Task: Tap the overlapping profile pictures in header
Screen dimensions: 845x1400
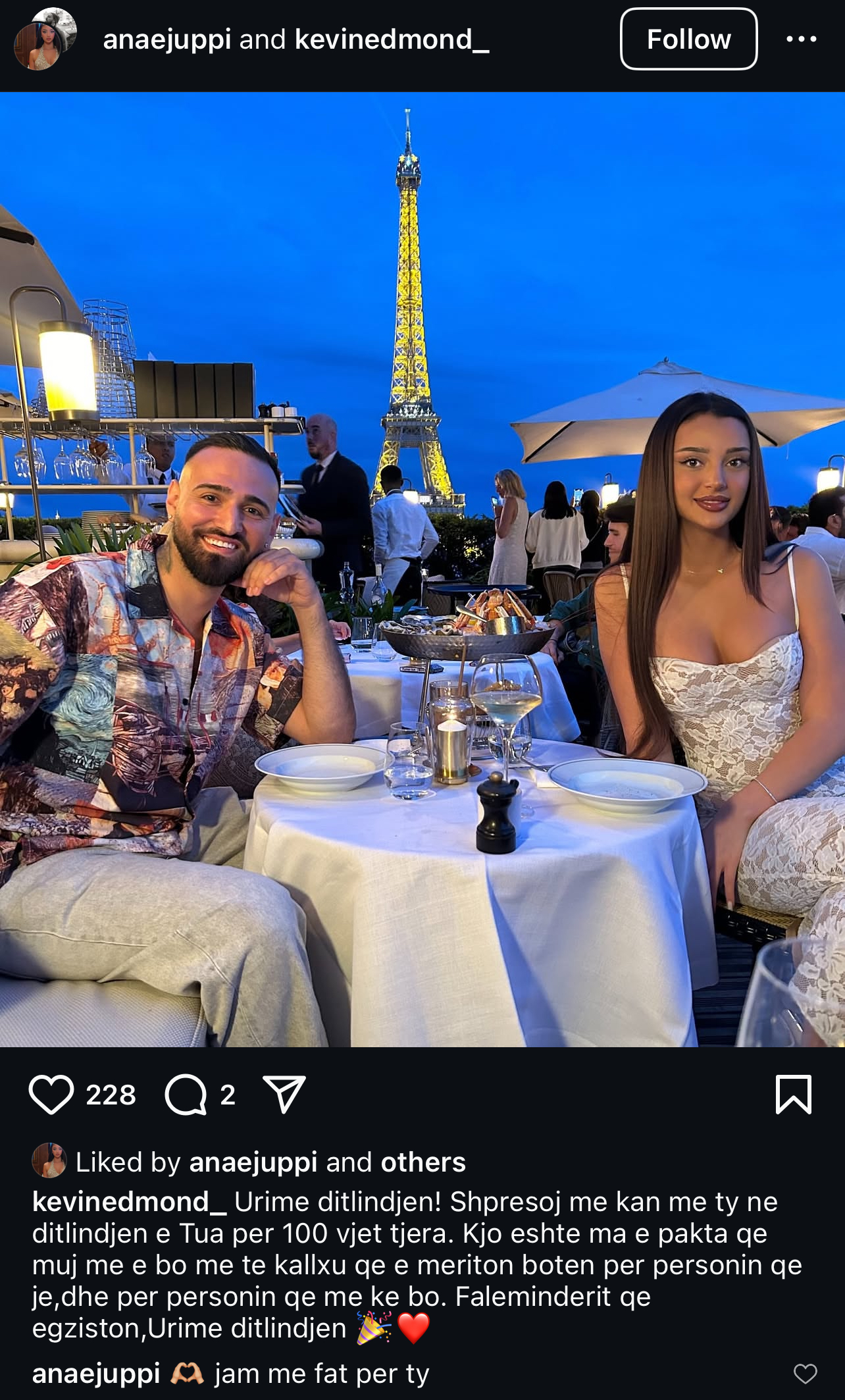Action: click(x=45, y=39)
